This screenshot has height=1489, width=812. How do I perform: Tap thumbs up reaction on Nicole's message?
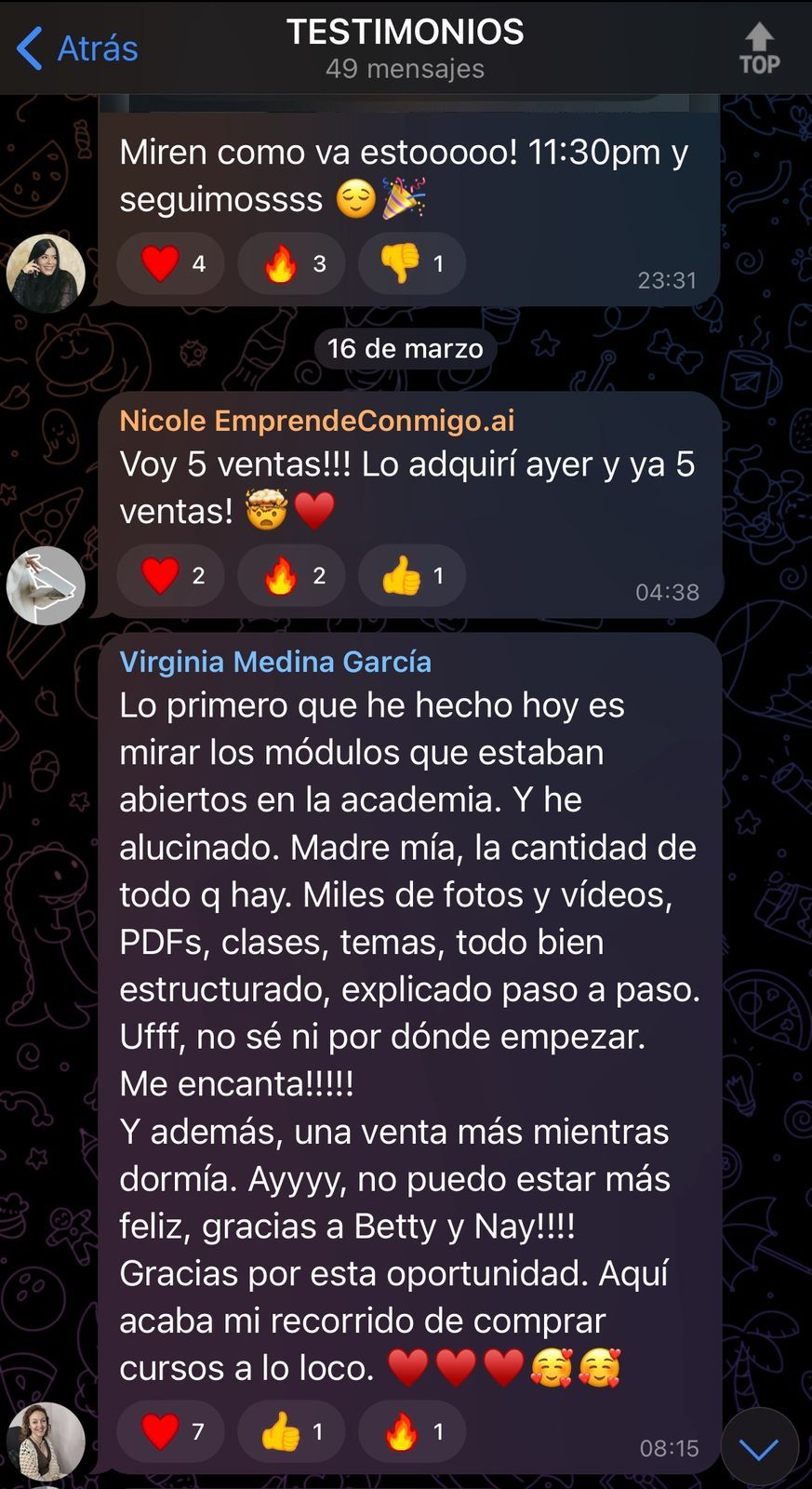tap(411, 576)
